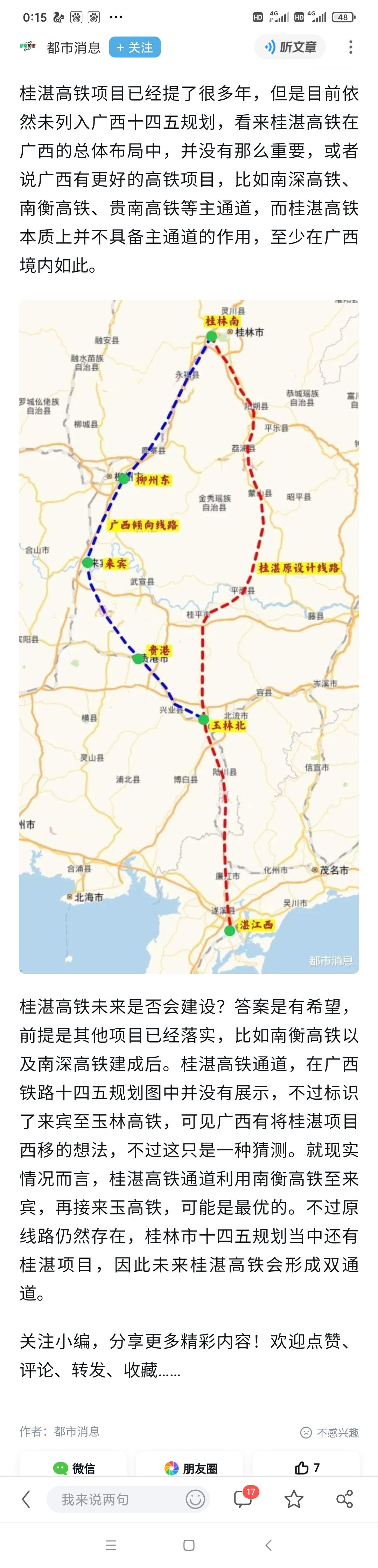Bookmark article with the star icon
Viewport: 378px width, 1568px height.
294,1499
